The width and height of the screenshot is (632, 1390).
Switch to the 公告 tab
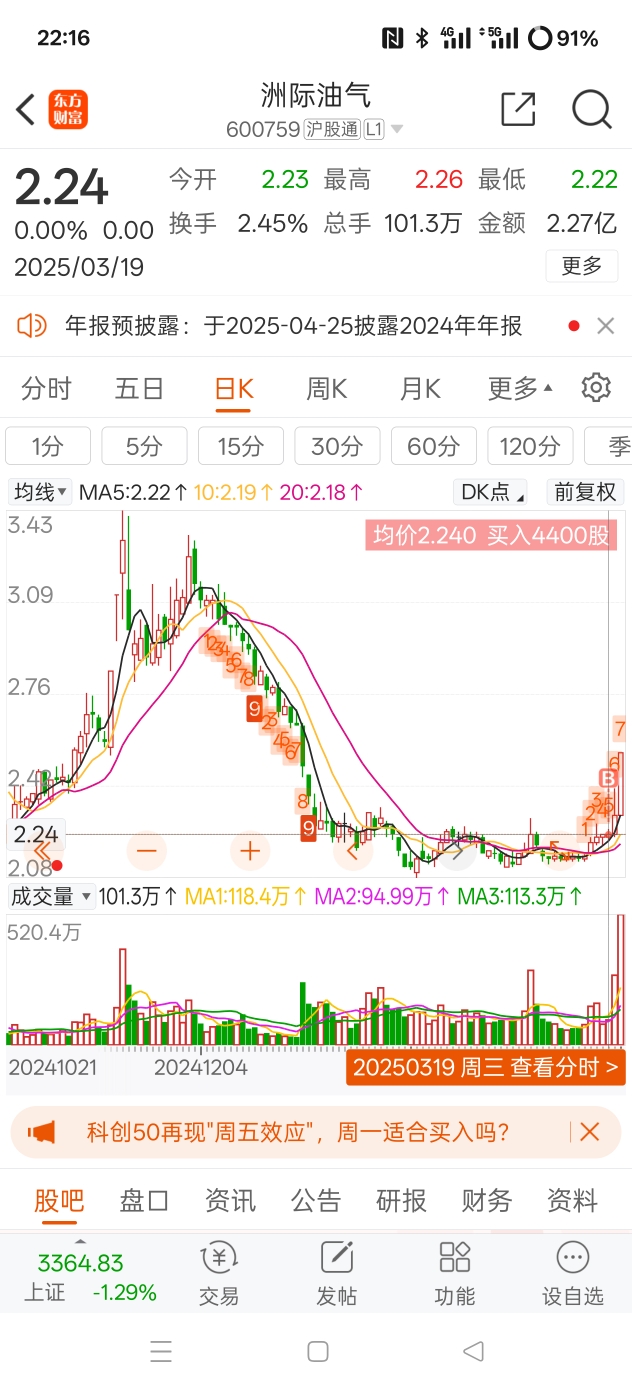coord(316,1200)
